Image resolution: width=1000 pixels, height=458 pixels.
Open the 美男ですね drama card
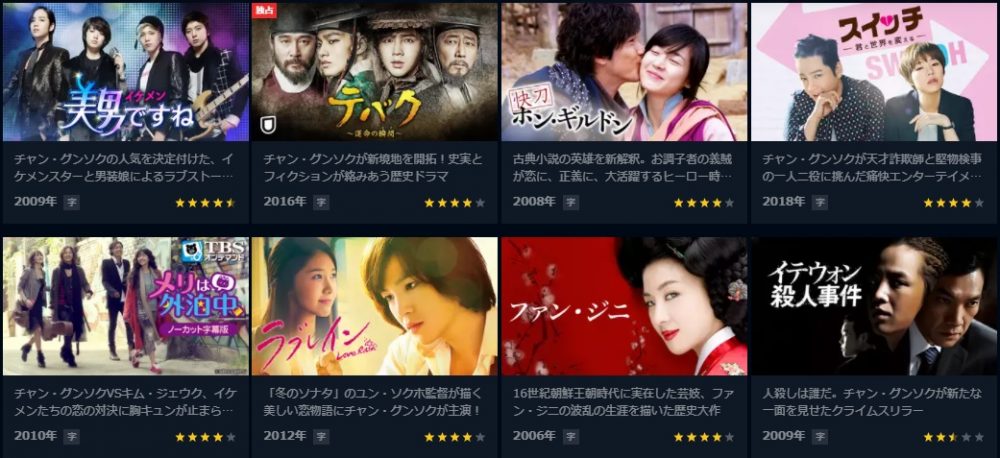125,72
